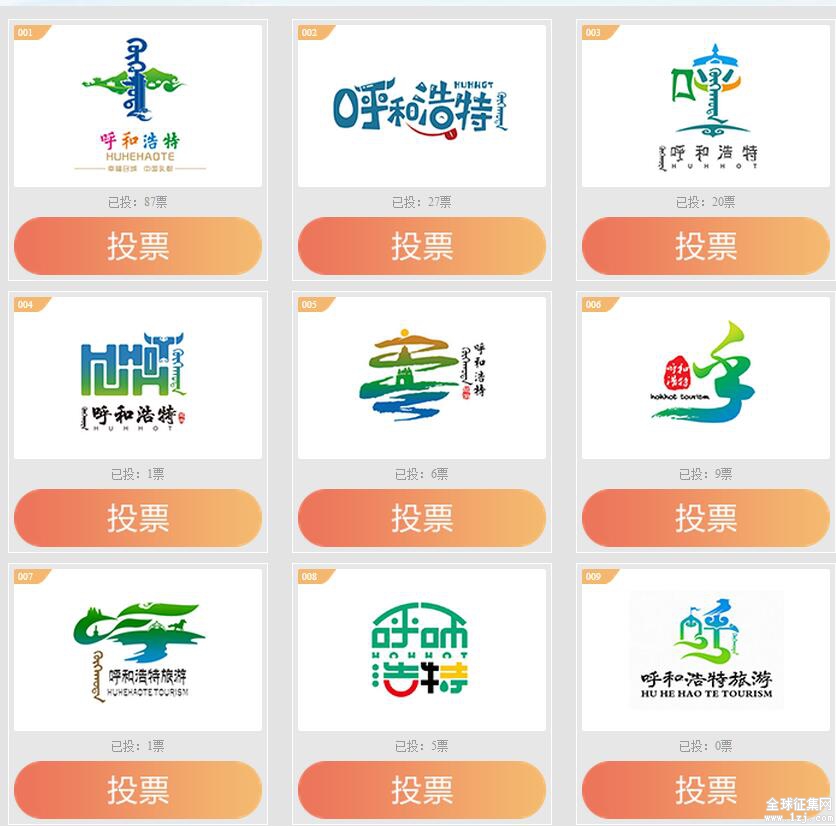This screenshot has width=836, height=826.
Task: Vote for entry 009 with zero votes
Action: 706,790
